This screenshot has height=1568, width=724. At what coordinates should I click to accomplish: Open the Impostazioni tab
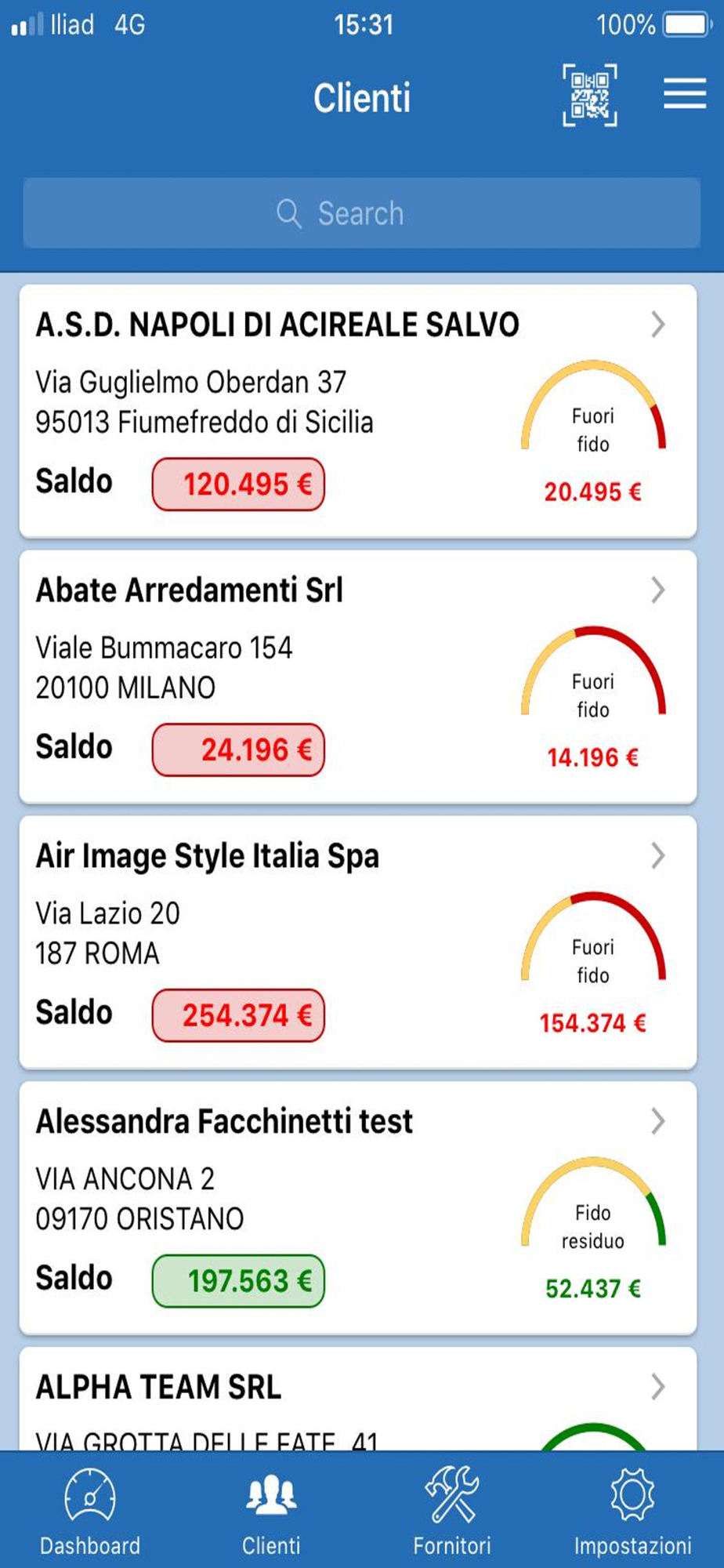(x=633, y=1511)
